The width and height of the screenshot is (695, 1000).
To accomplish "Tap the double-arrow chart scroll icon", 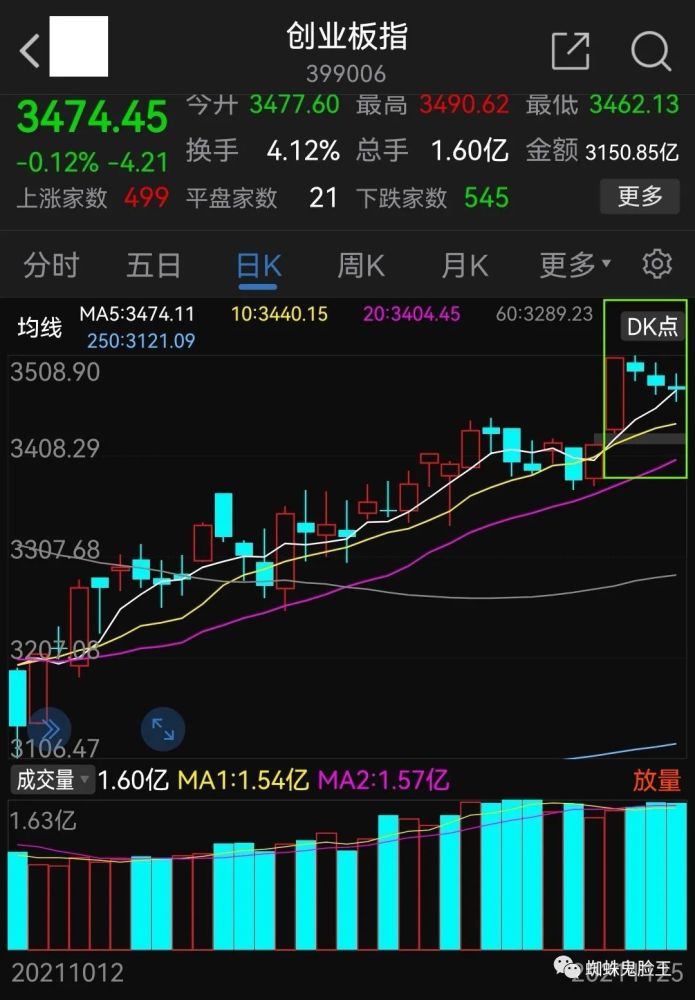I will tap(49, 729).
